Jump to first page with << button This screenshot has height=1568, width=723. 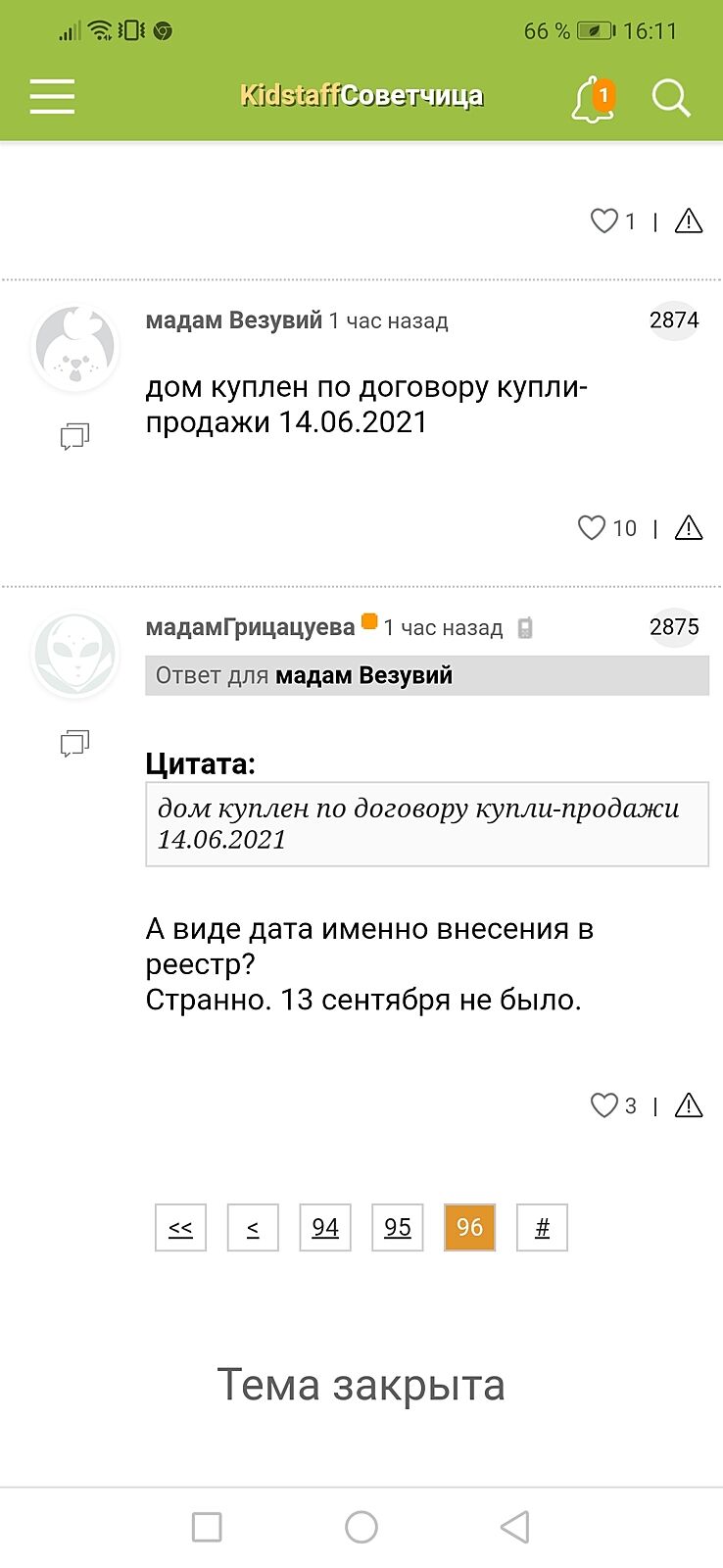[x=180, y=1228]
